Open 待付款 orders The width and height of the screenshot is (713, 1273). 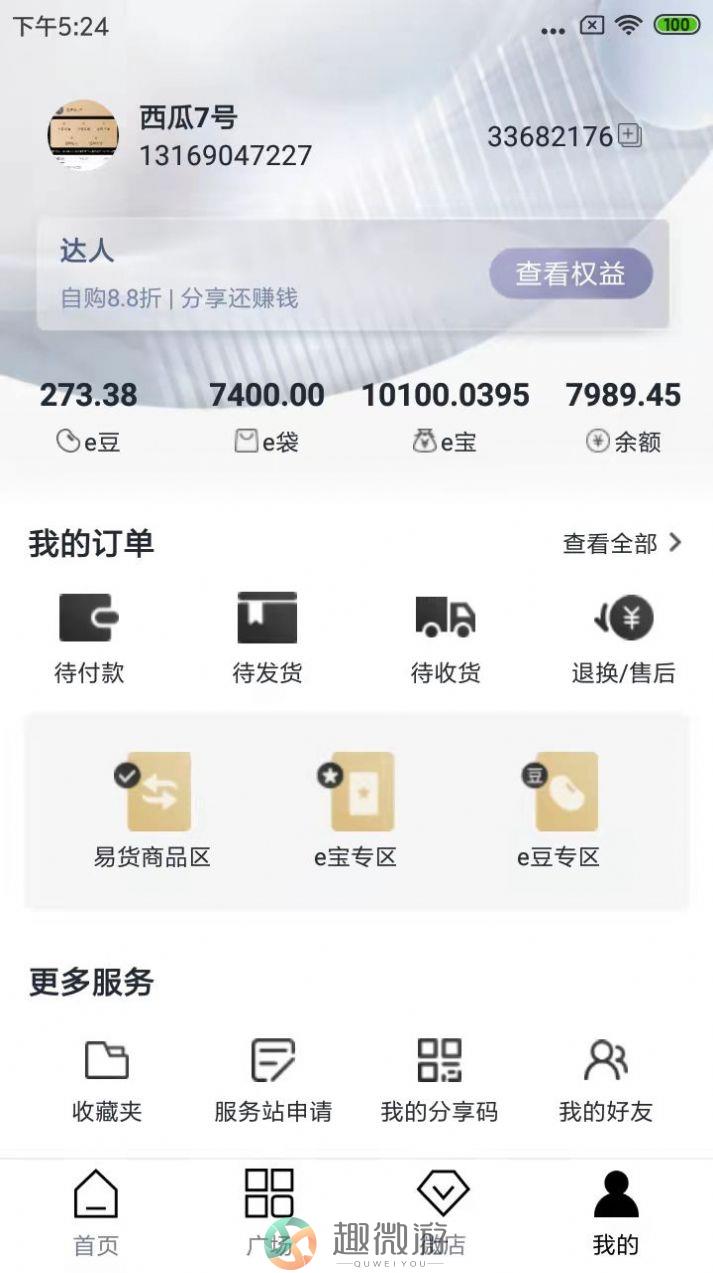pyautogui.click(x=89, y=637)
